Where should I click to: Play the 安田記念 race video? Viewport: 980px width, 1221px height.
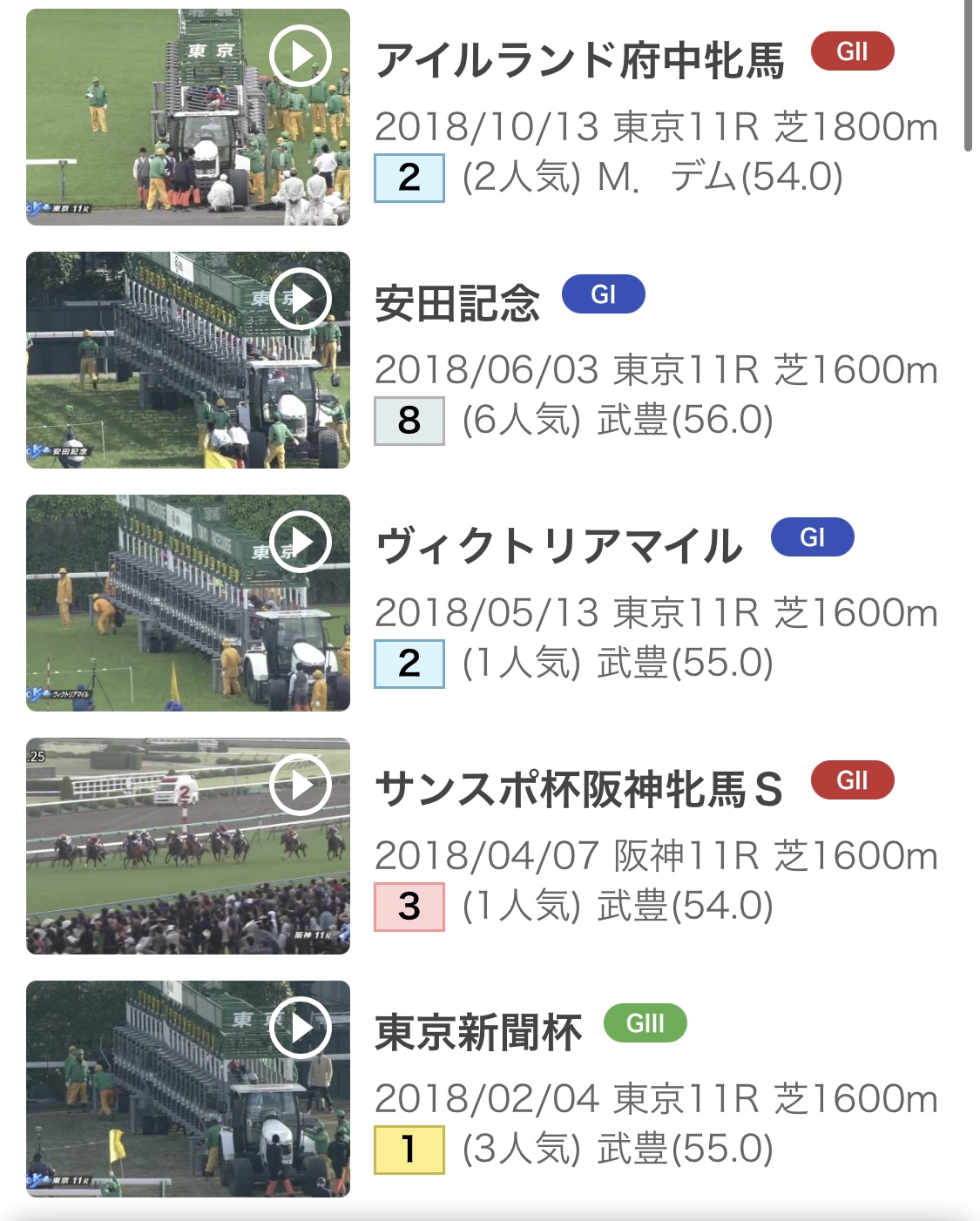point(301,299)
